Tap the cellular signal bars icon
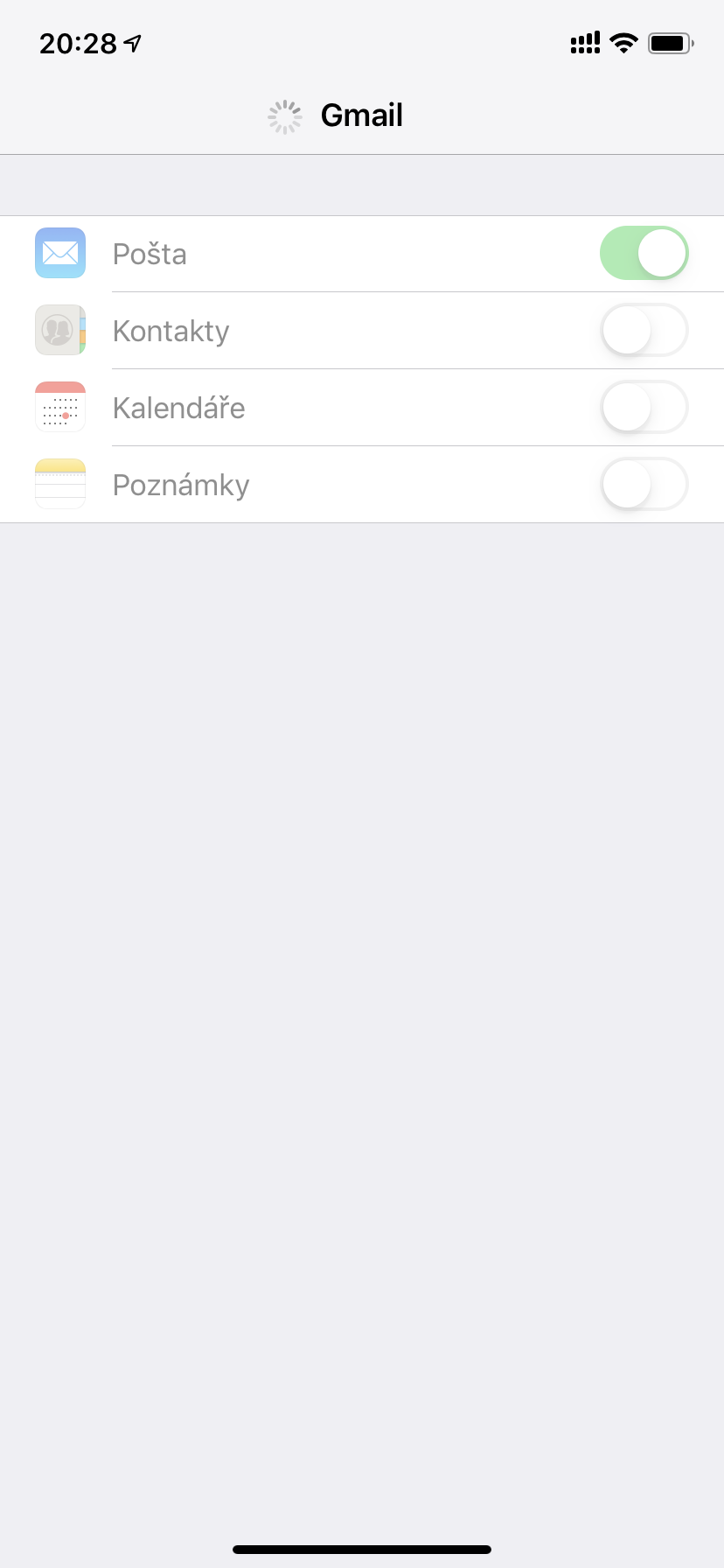Screen dimensions: 724x1568 (584, 42)
